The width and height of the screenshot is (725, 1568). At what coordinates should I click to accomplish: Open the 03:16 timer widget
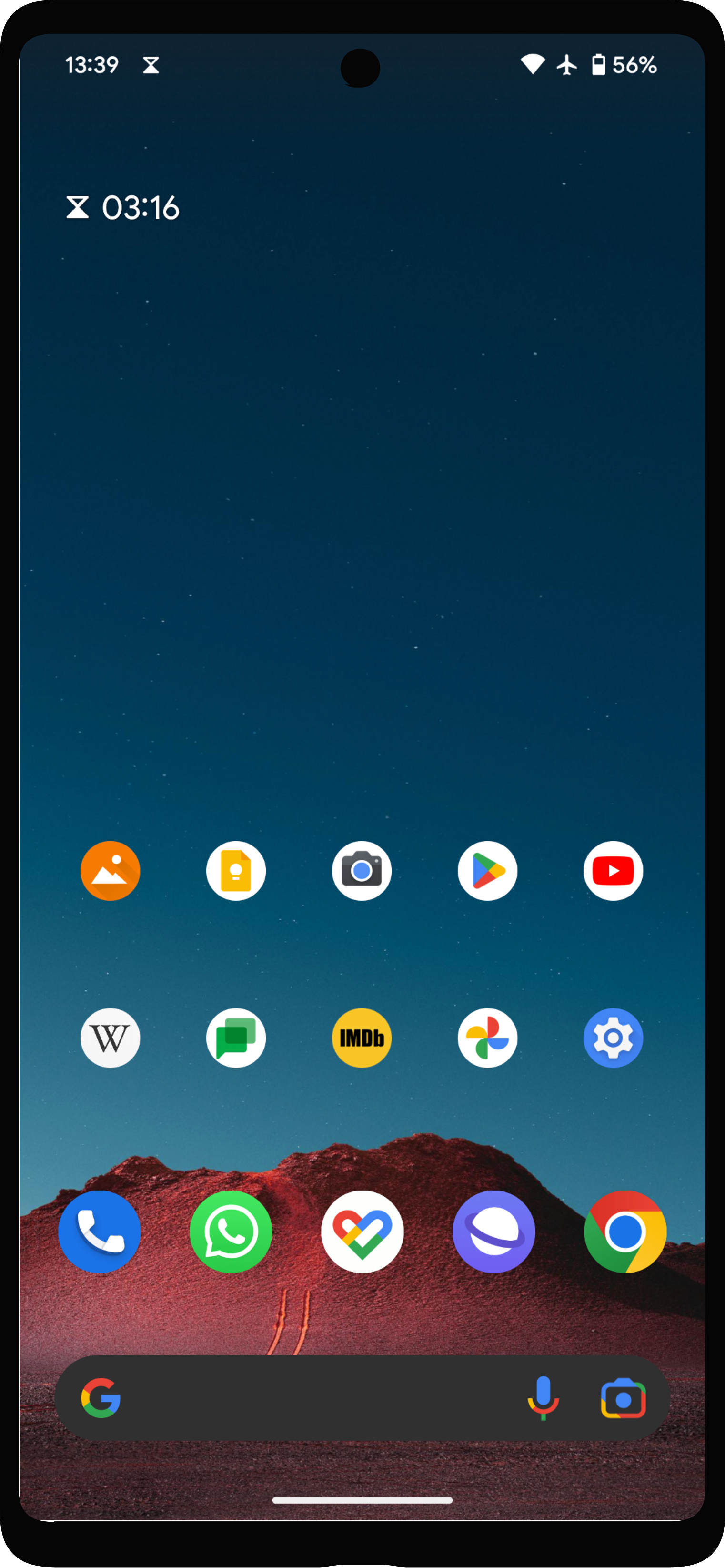(x=123, y=208)
